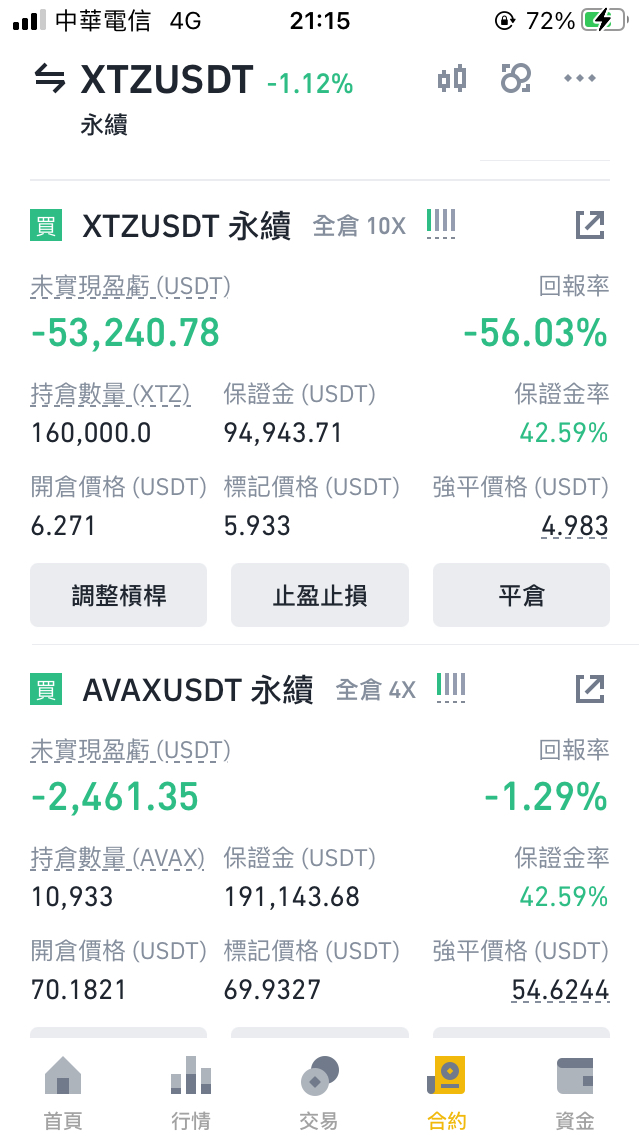The image size is (639, 1136).
Task: Switch trading pair via XTZUSDT swap arrows
Action: pos(49,79)
